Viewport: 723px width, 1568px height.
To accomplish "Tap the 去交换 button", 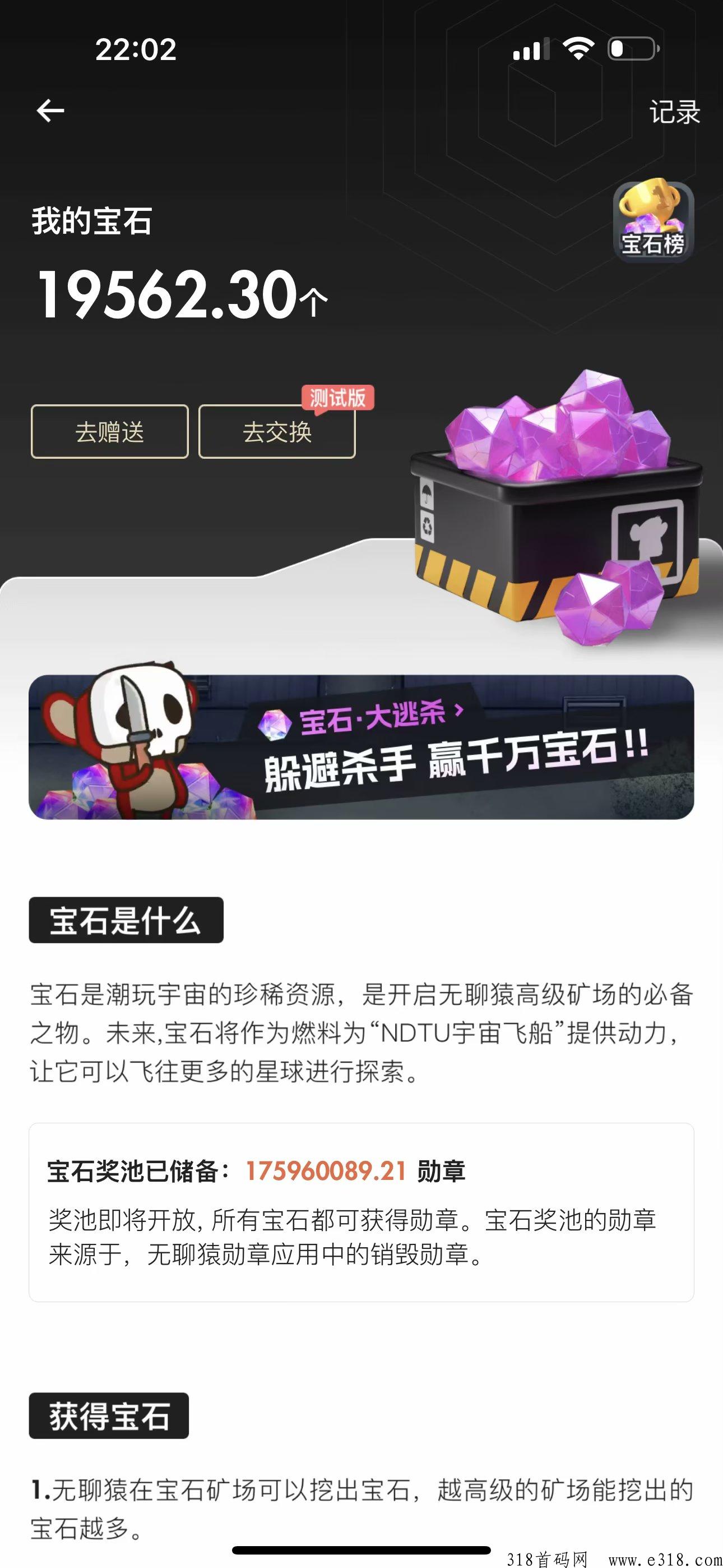I will tap(277, 432).
